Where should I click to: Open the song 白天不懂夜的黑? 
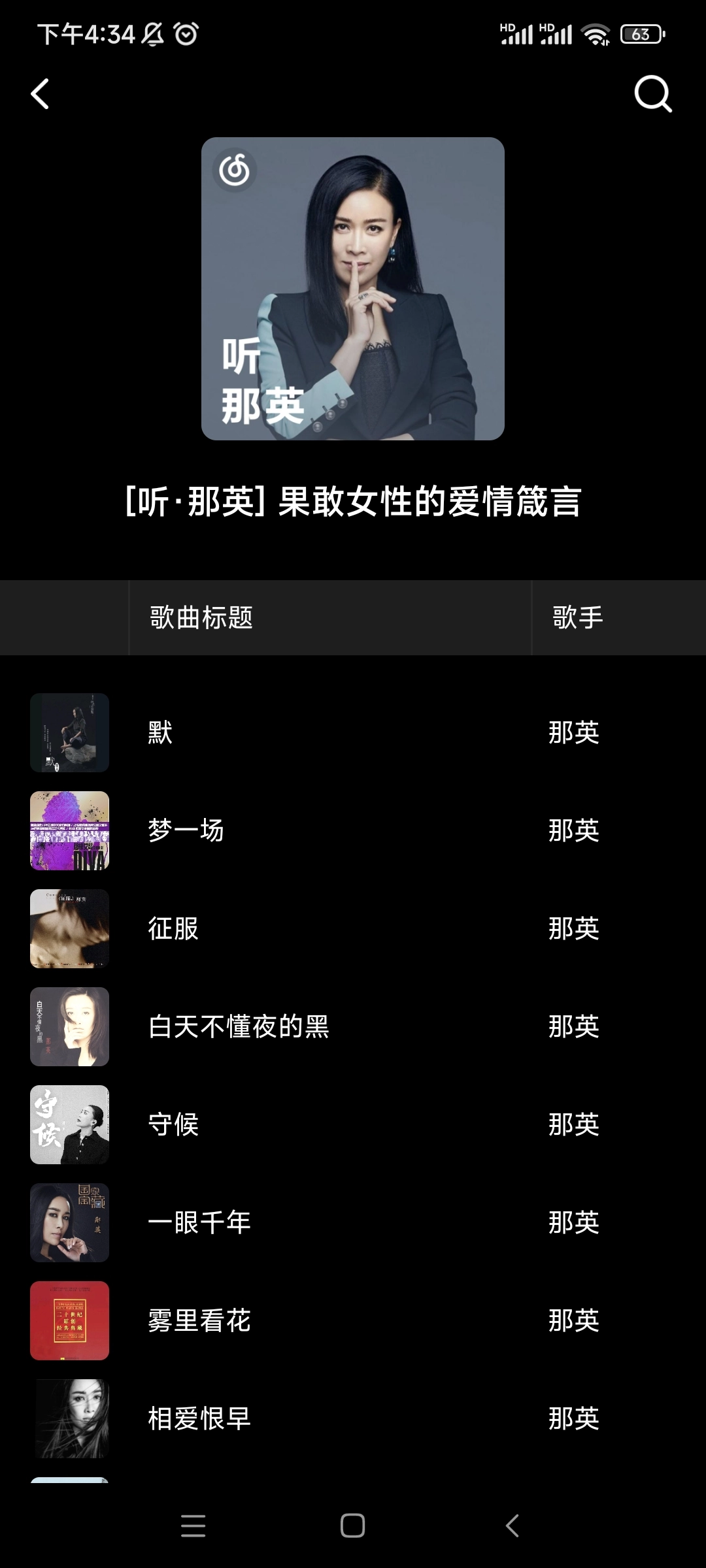239,1026
